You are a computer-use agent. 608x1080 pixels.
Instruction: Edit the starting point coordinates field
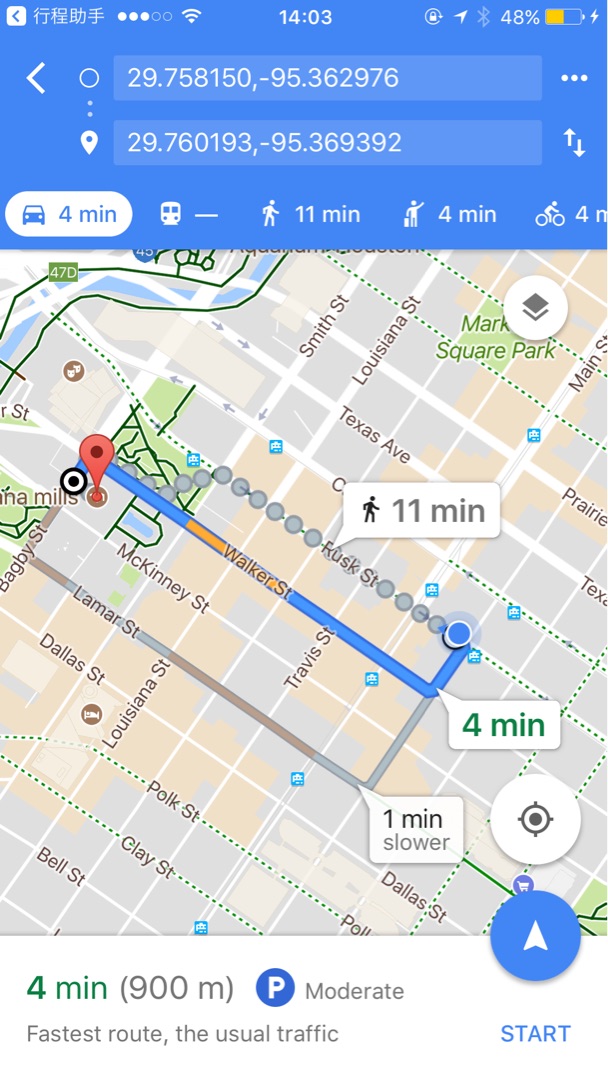point(327,78)
